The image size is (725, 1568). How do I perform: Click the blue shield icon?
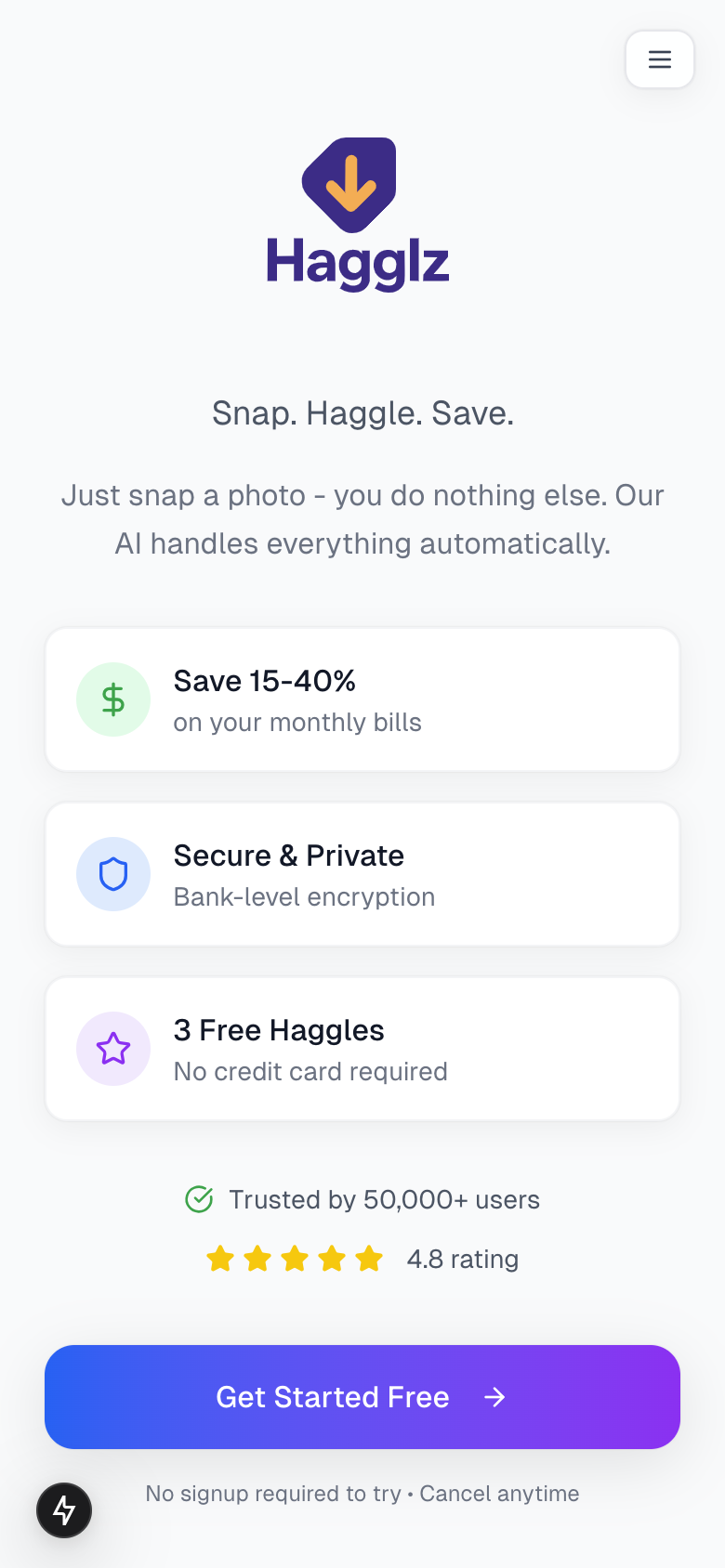coord(112,874)
